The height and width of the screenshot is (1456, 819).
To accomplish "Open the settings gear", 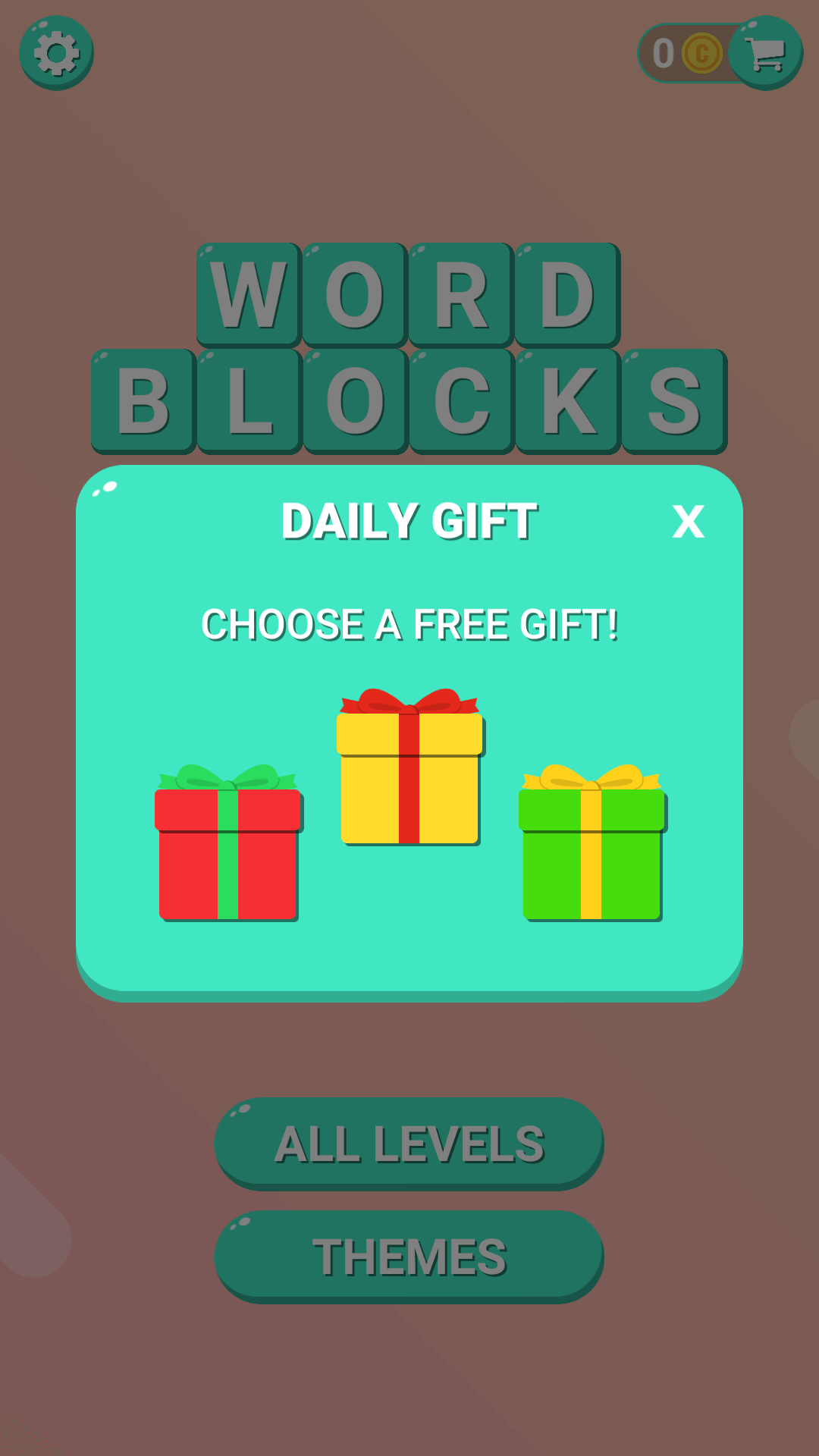I will (x=56, y=53).
